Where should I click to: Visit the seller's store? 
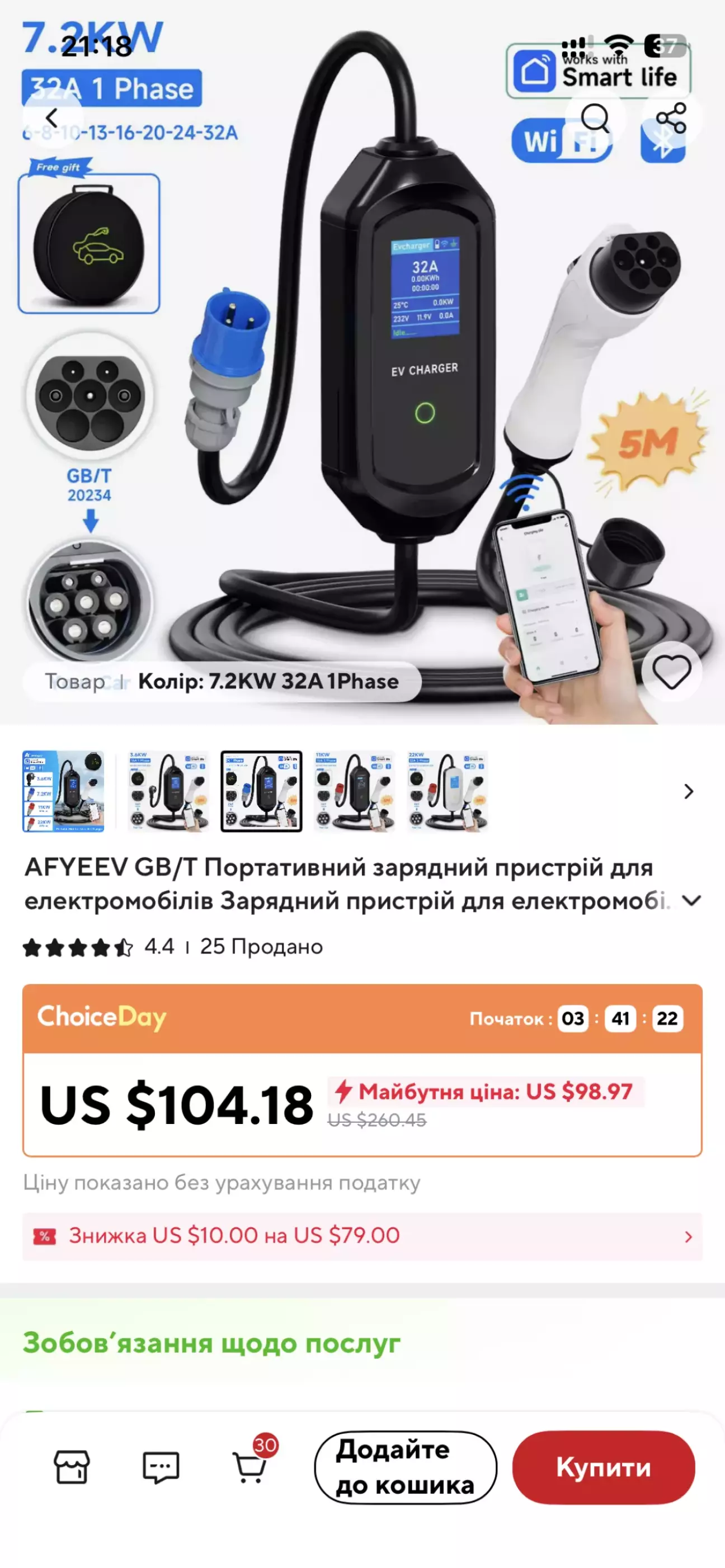pyautogui.click(x=72, y=1467)
